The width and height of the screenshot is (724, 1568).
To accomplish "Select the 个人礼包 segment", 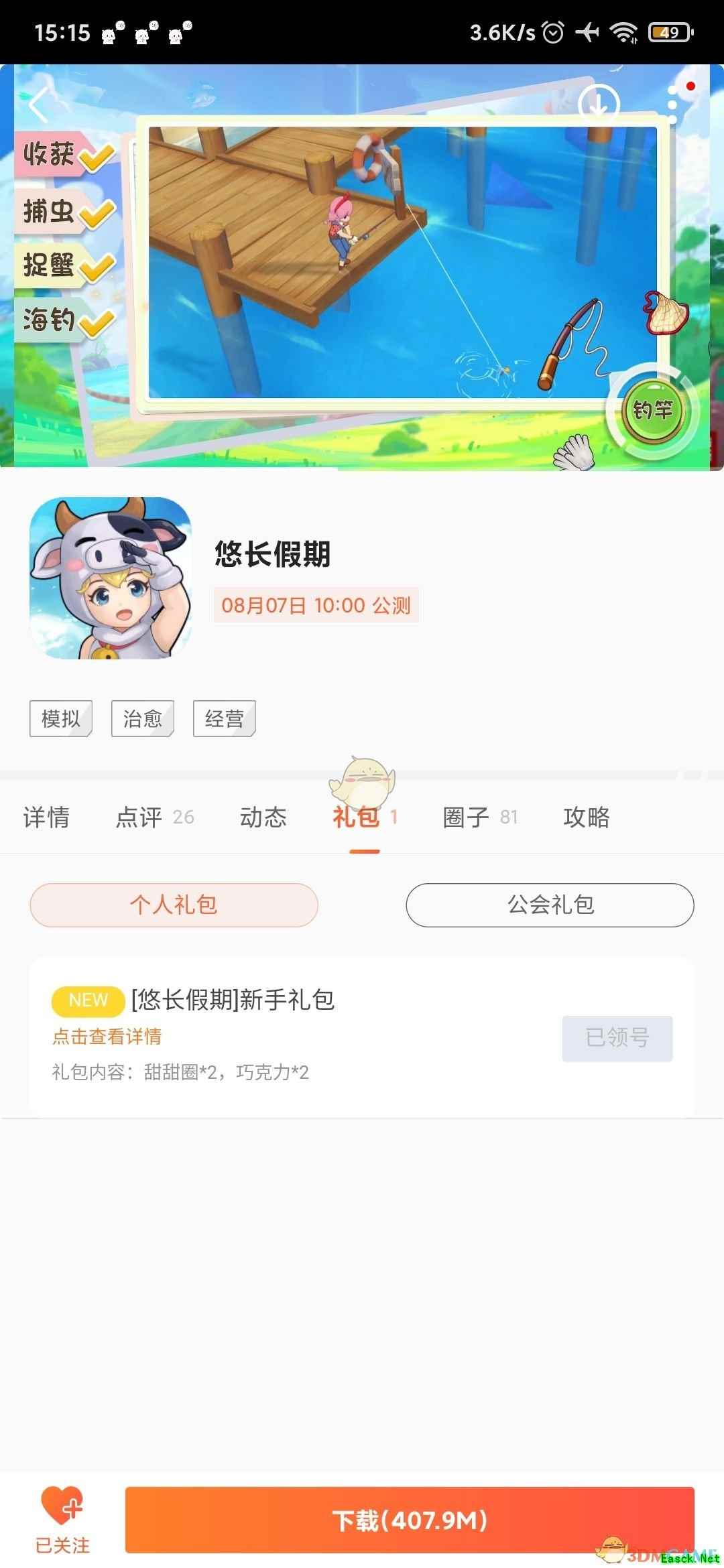I will [174, 905].
